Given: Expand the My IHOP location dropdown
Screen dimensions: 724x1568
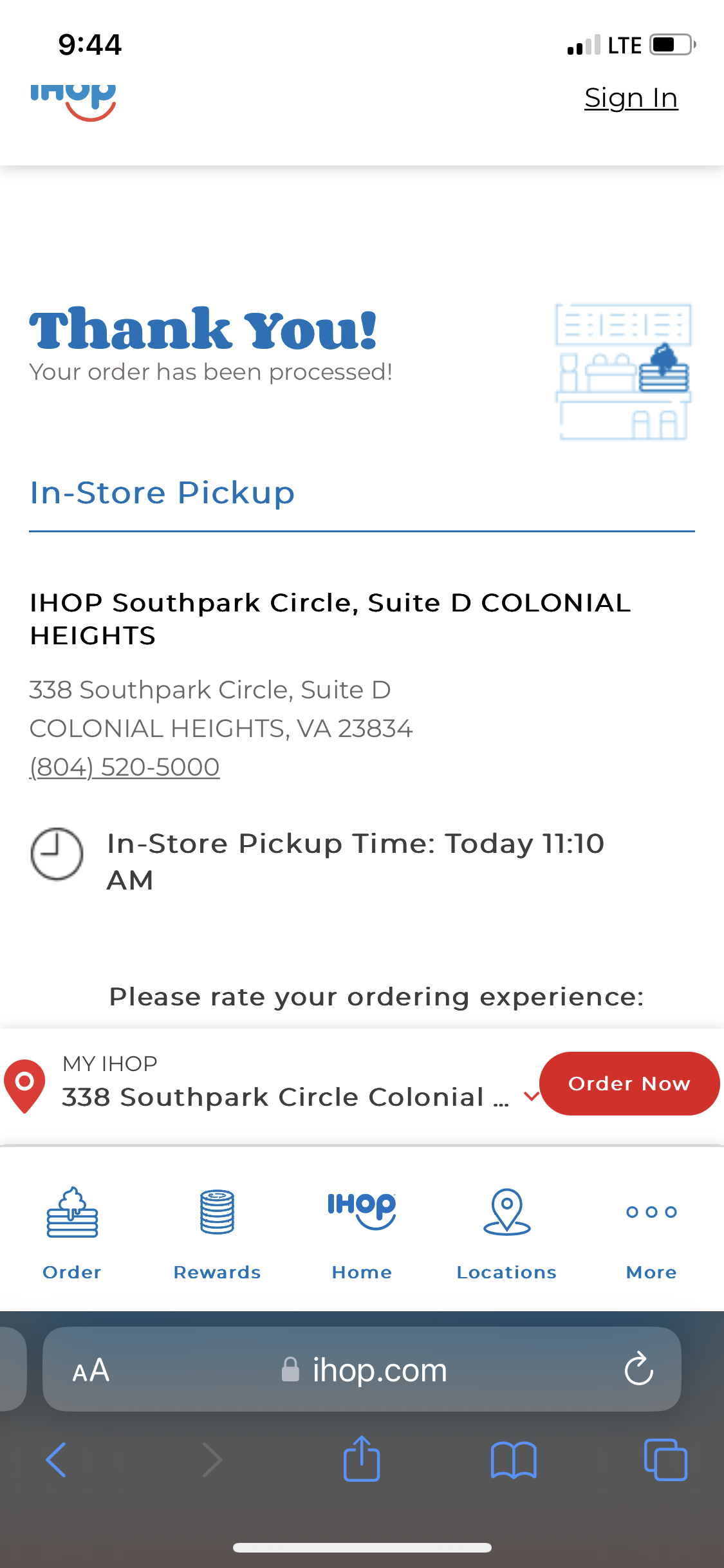Looking at the screenshot, I should (530, 1096).
